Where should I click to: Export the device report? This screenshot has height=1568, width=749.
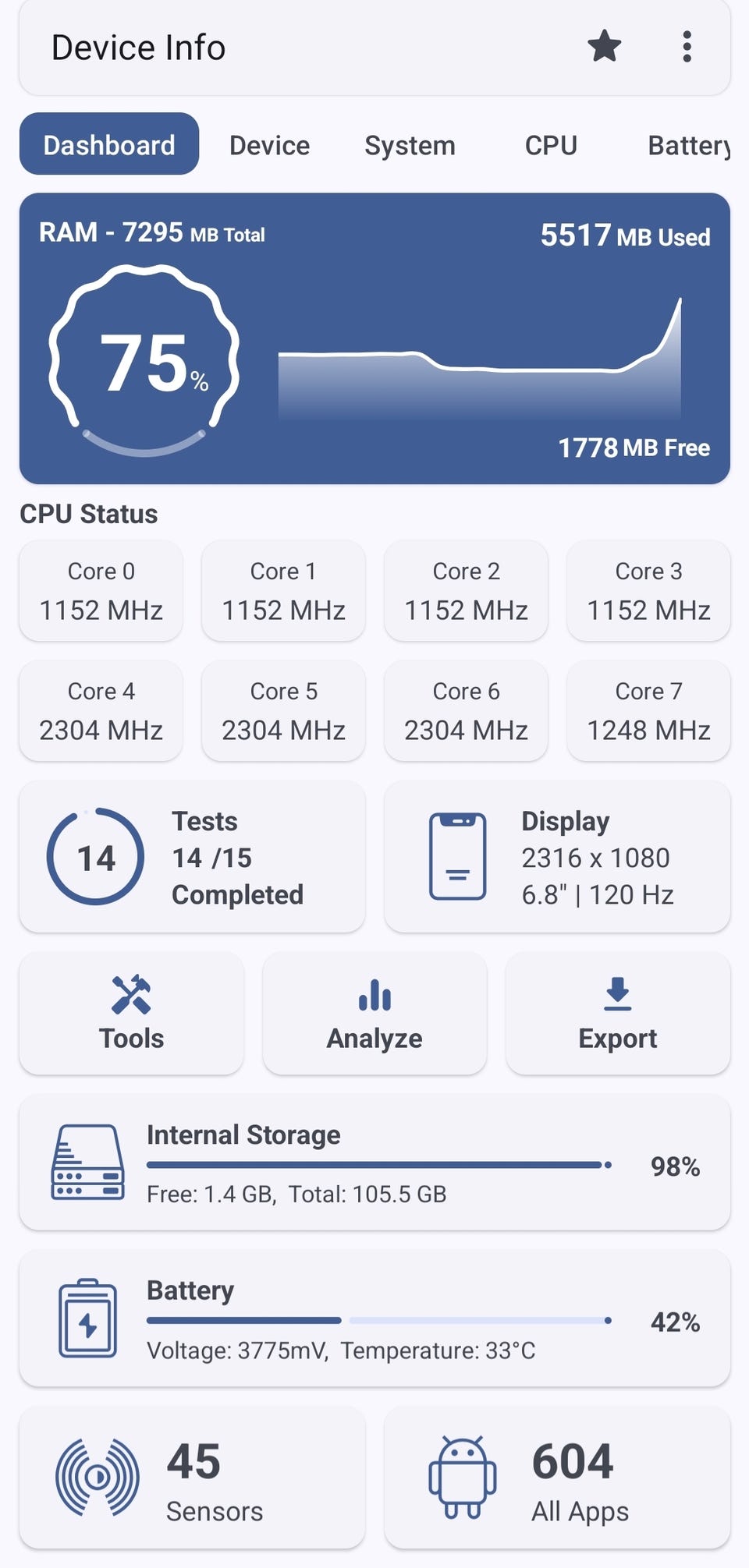(618, 1013)
